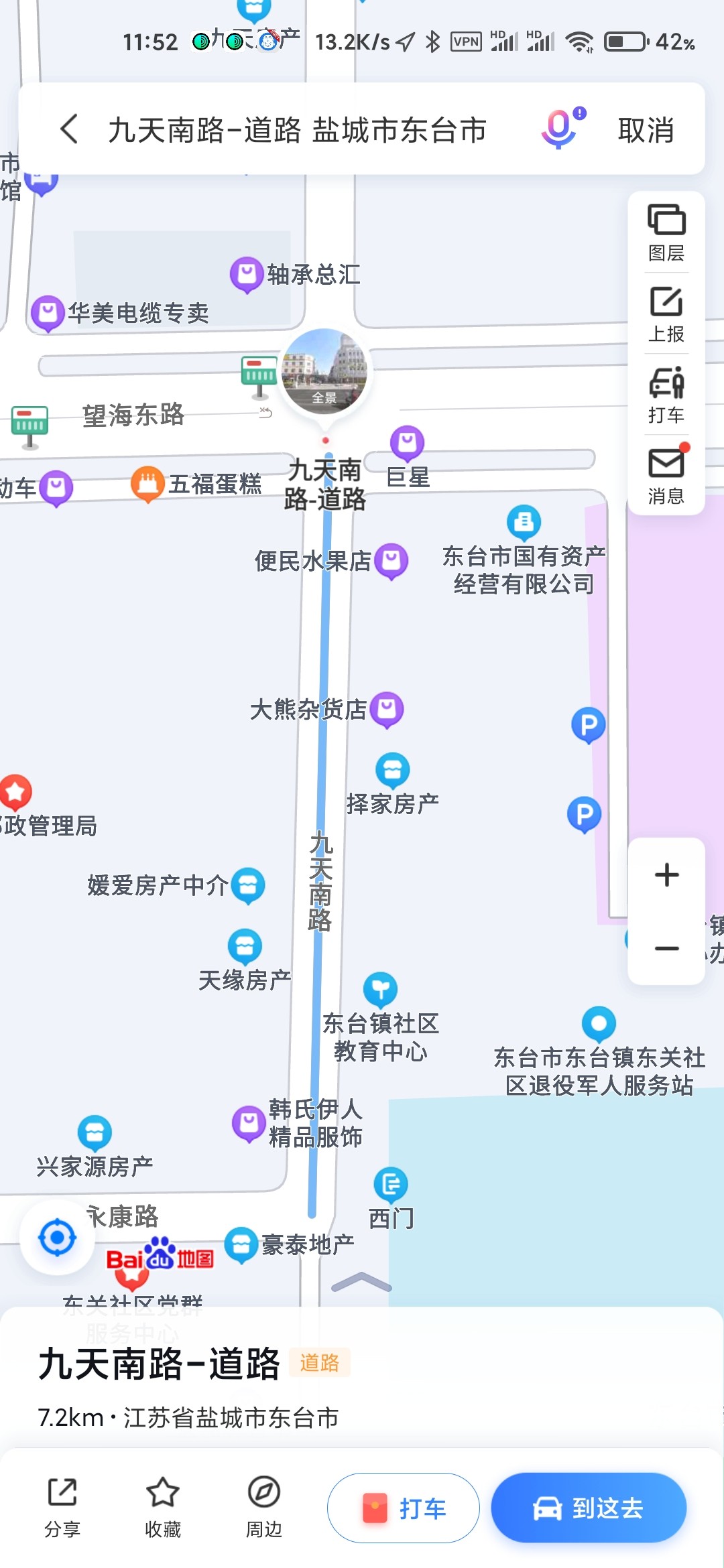Image resolution: width=724 pixels, height=1568 pixels.
Task: Tap the 上报 report icon
Action: point(666,308)
